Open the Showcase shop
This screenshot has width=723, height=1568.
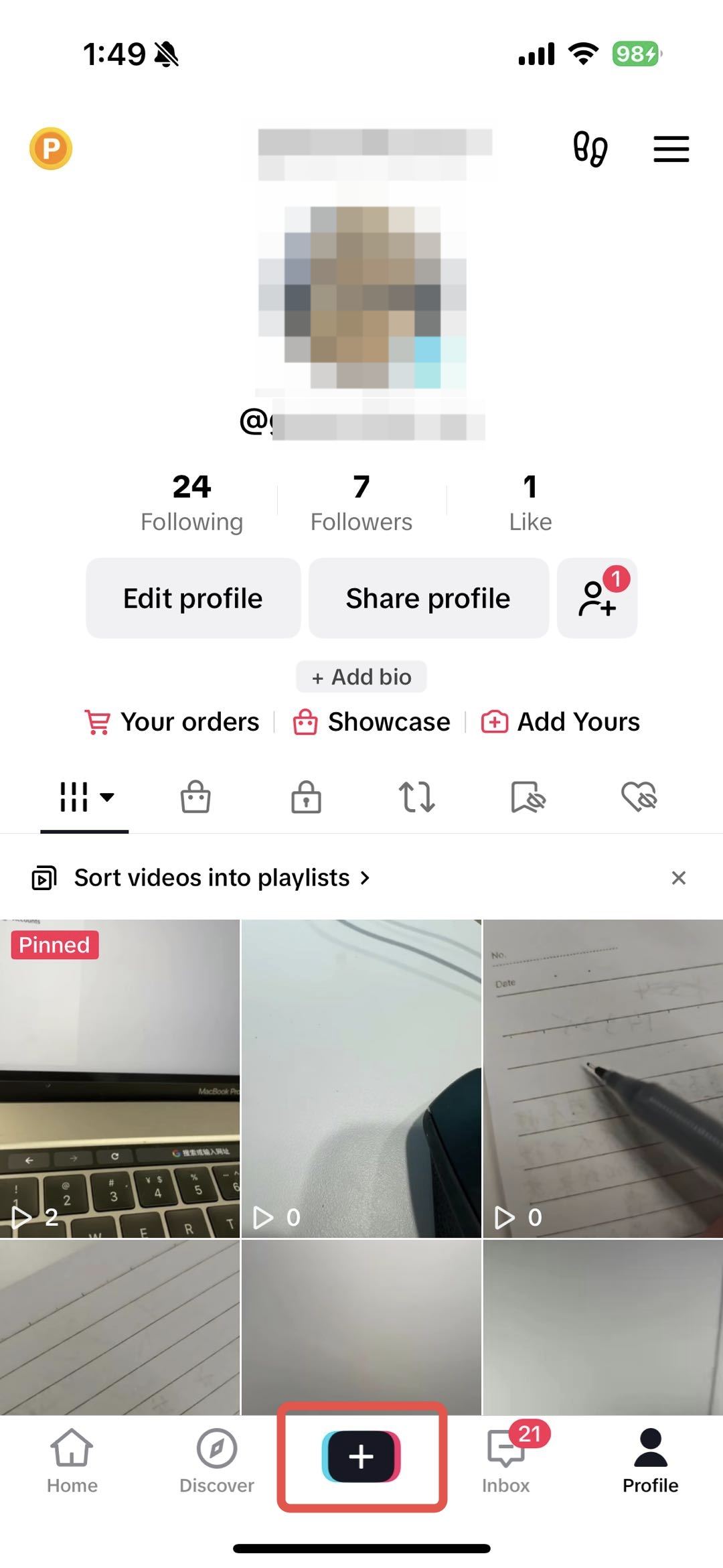tap(372, 722)
